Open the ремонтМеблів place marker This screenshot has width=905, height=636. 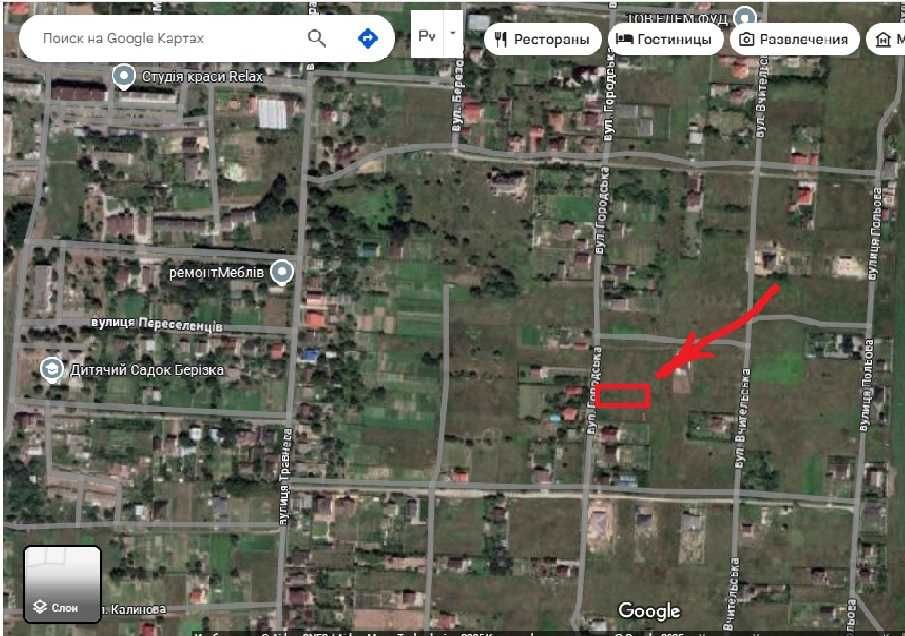284,271
